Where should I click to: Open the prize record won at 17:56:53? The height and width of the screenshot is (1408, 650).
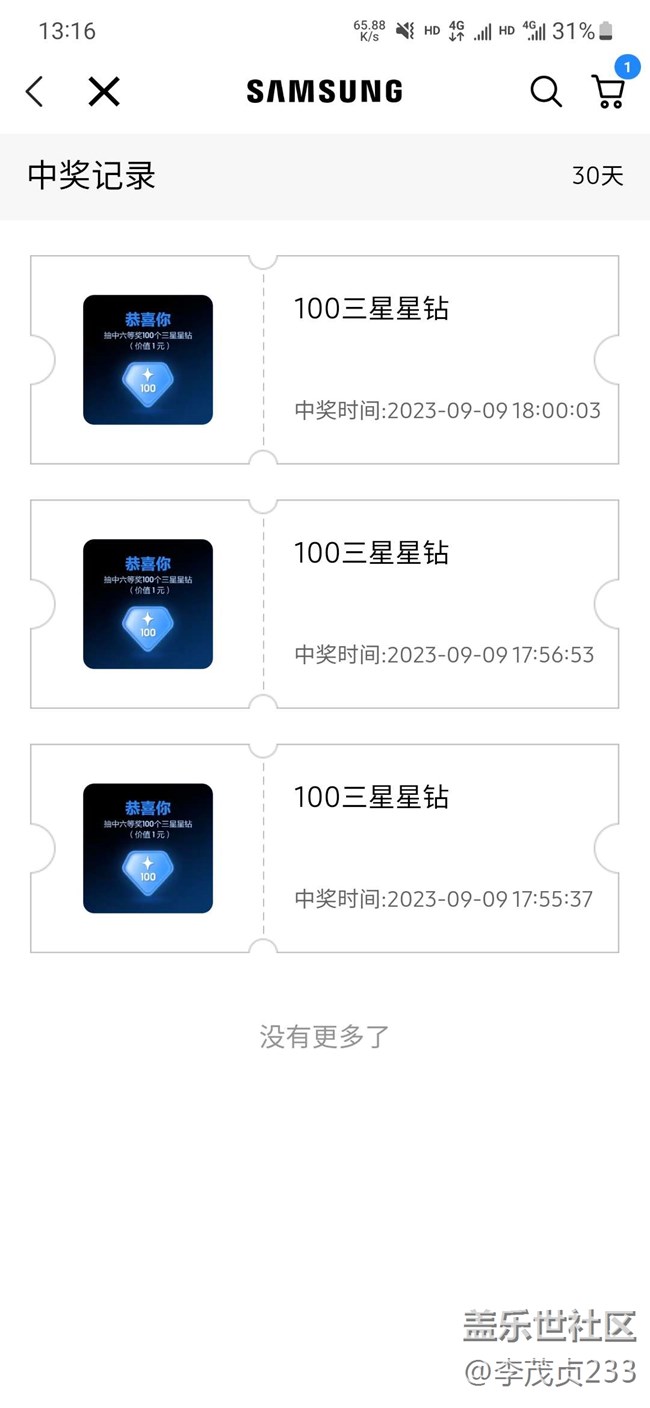point(325,604)
